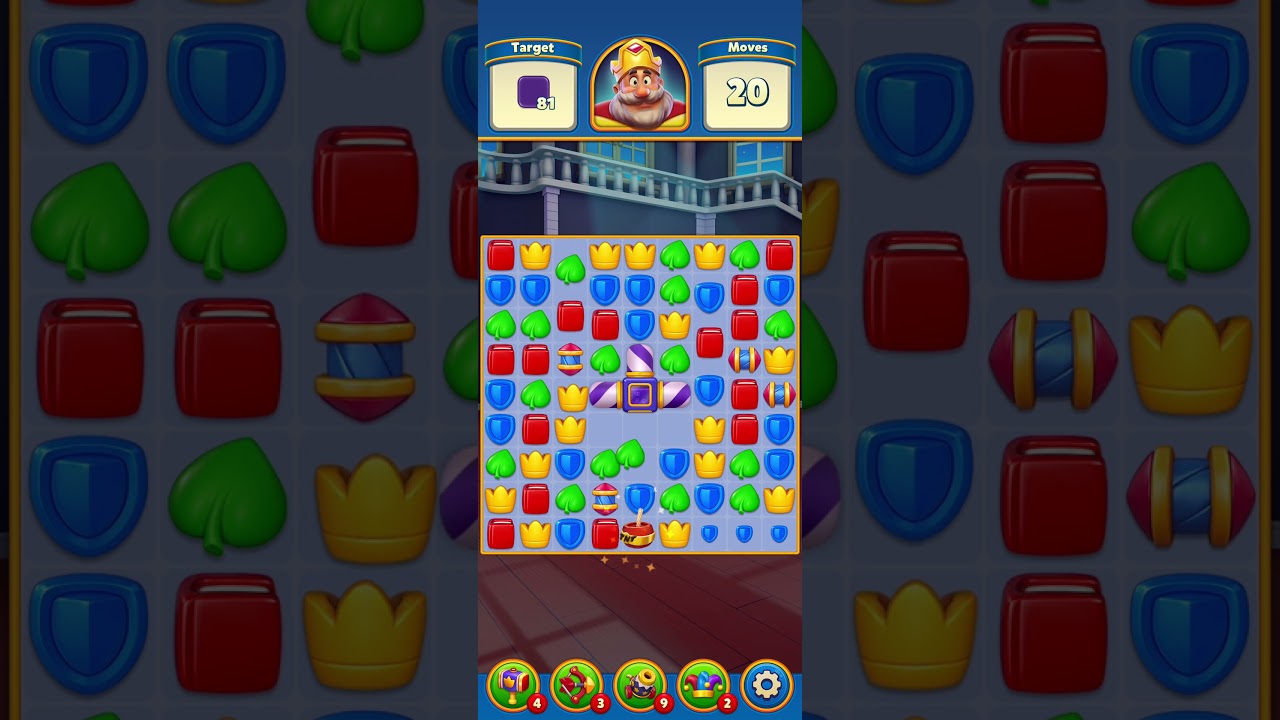The width and height of the screenshot is (1280, 720).
Task: Use the jester hat booster
Action: (x=703, y=685)
